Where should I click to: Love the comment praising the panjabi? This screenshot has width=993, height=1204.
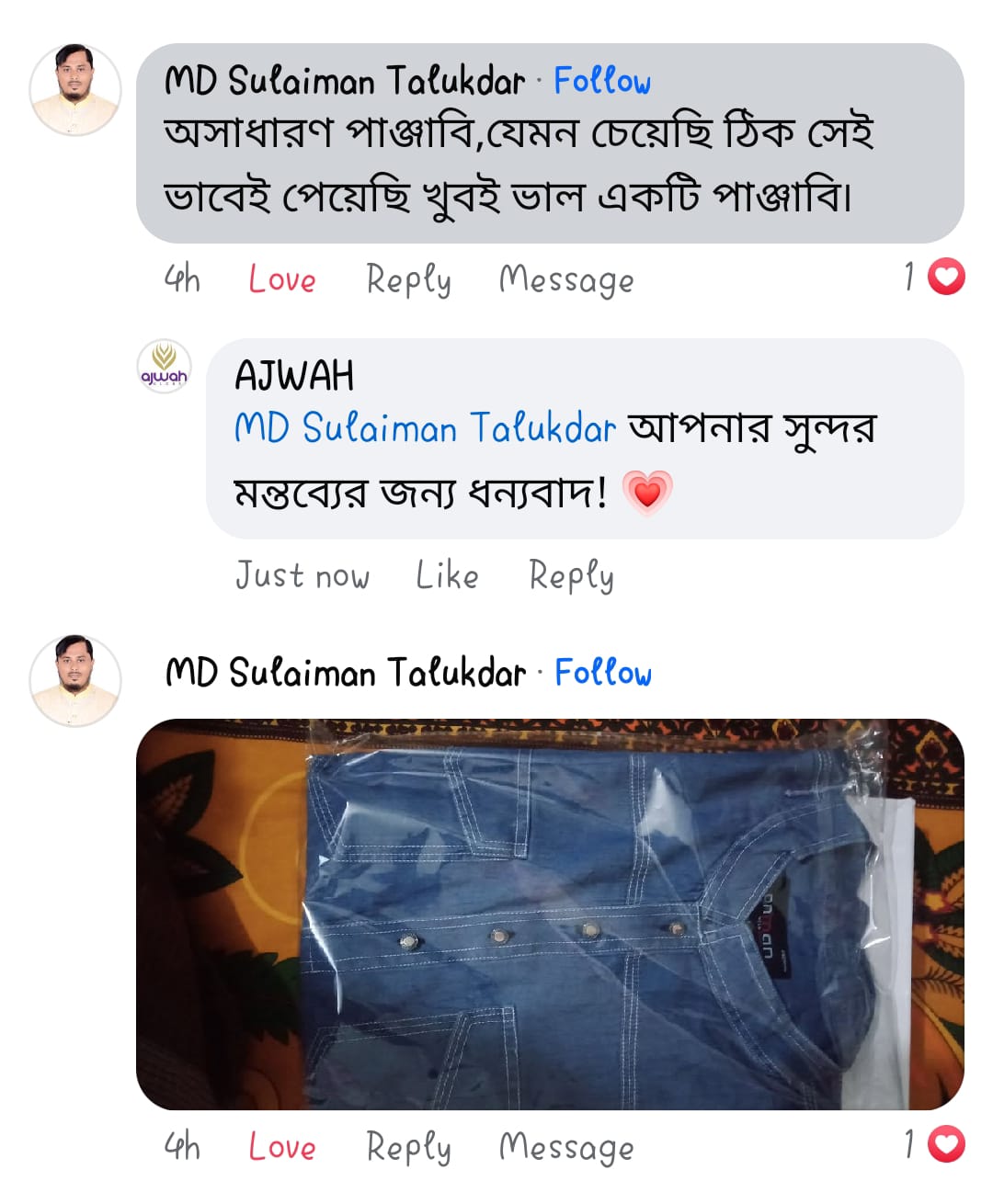pos(281,279)
